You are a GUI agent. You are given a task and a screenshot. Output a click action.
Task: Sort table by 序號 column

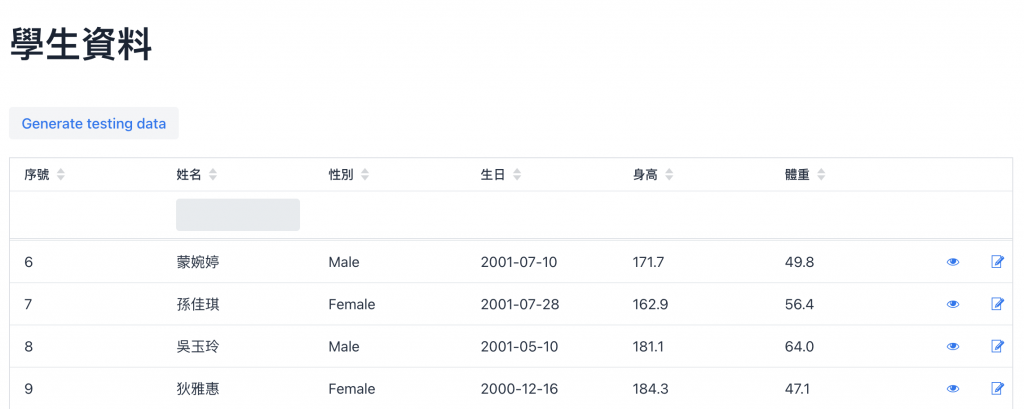(x=61, y=175)
